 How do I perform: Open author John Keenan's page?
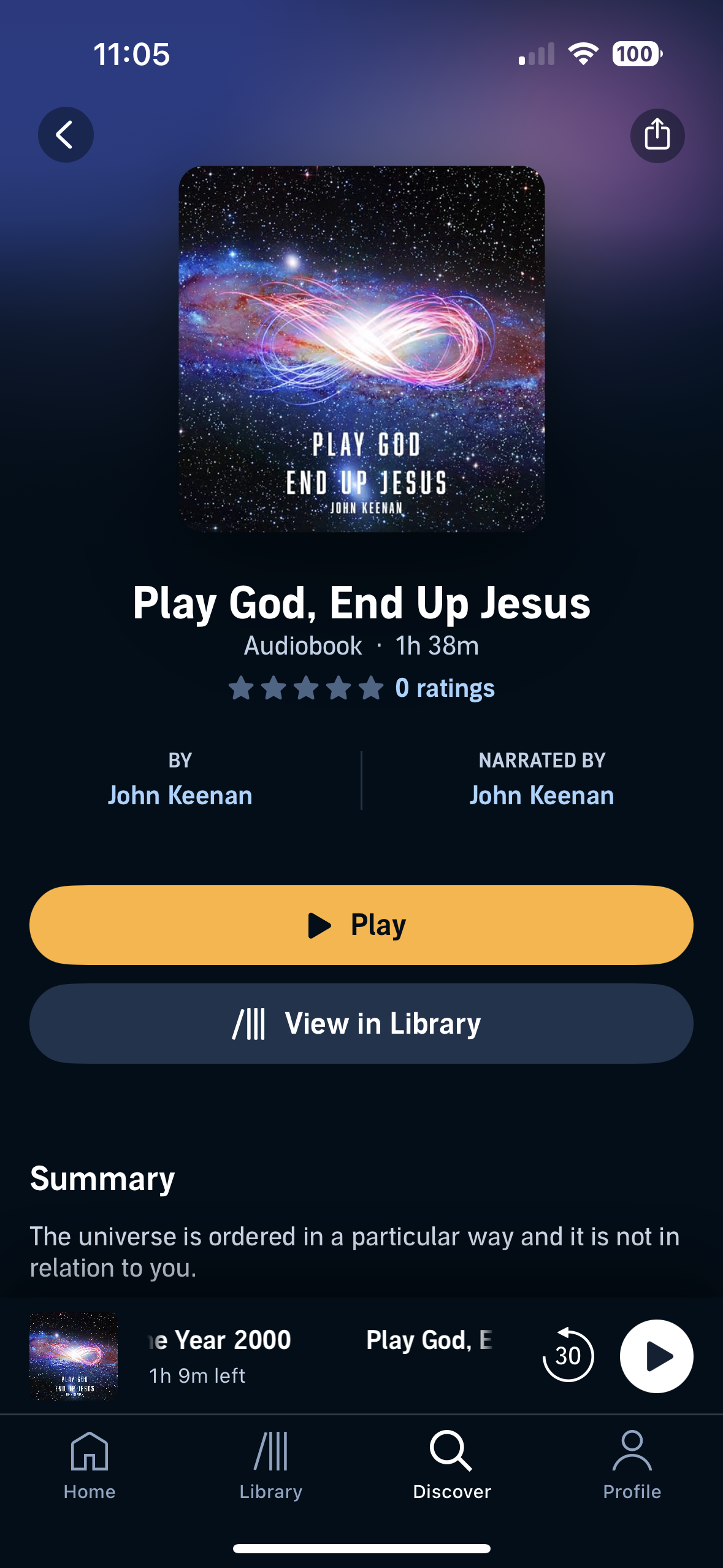(180, 795)
